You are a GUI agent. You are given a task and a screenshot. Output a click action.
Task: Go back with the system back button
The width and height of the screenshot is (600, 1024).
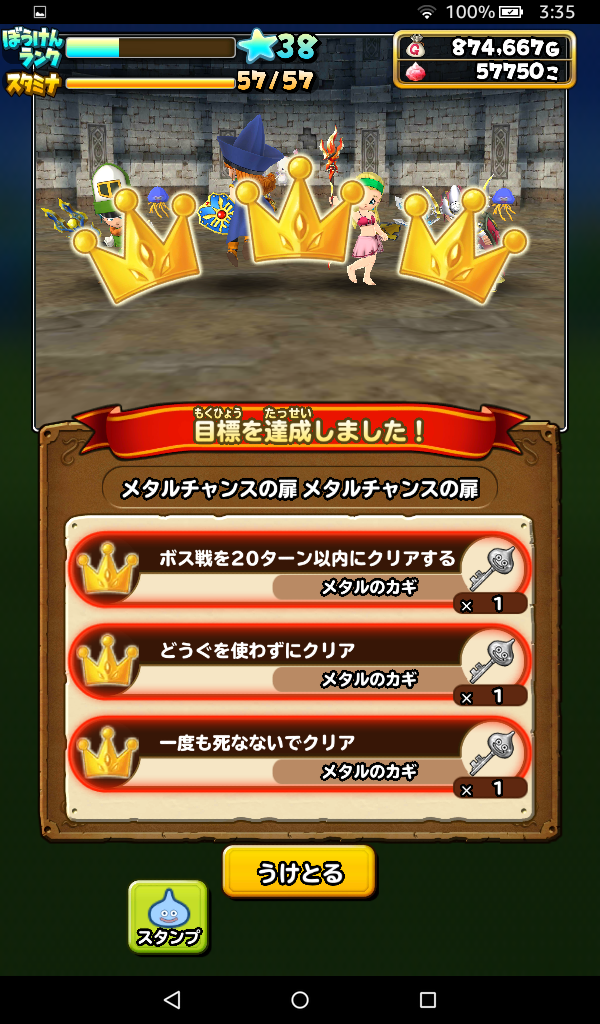[172, 999]
